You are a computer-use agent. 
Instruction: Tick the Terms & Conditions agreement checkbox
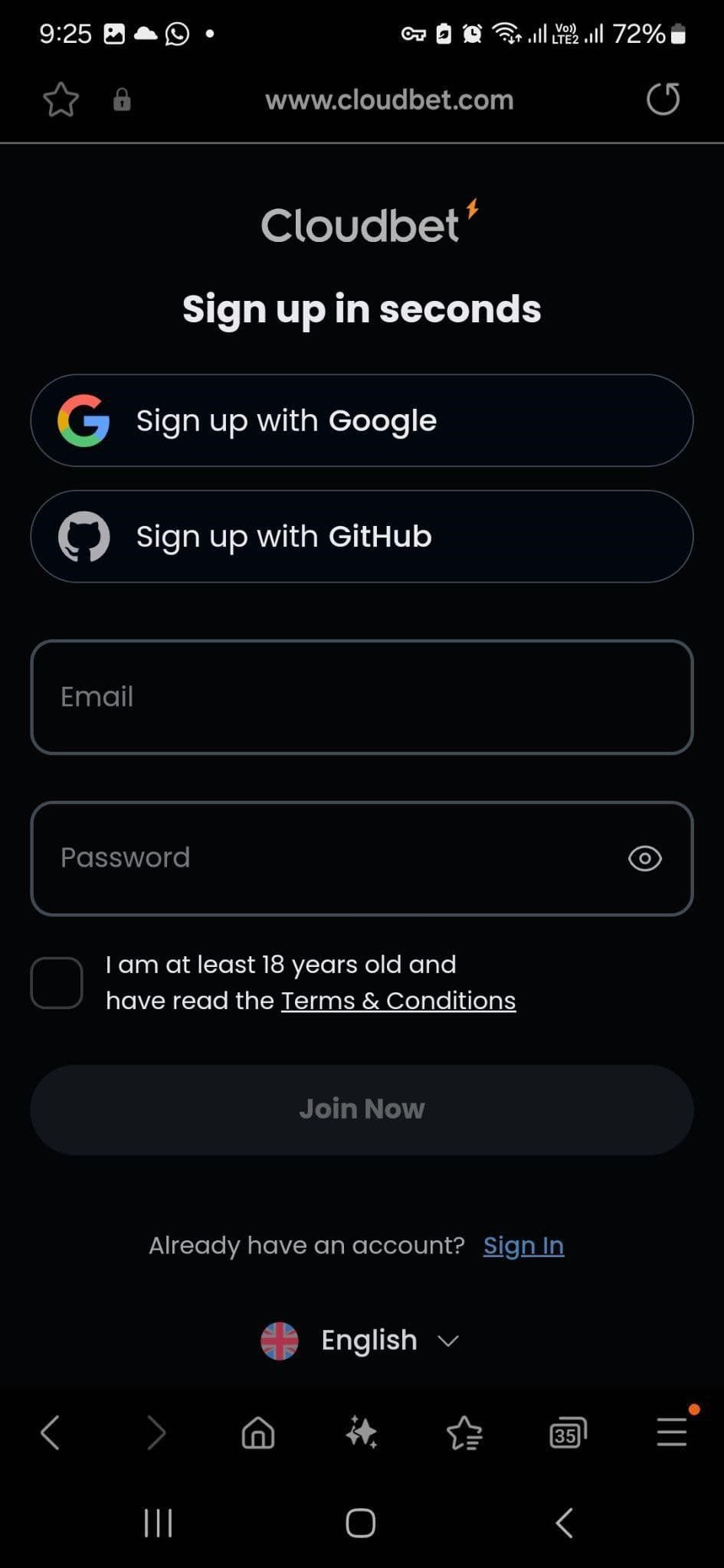pos(56,982)
